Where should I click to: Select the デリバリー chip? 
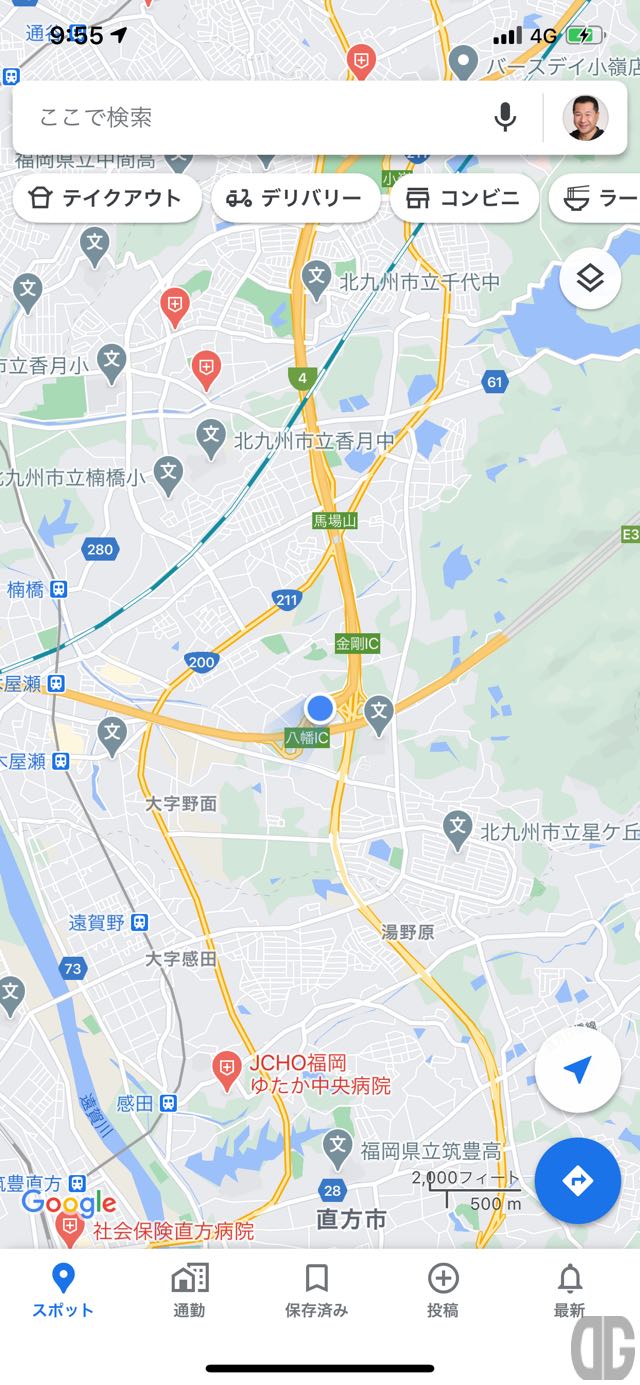[295, 198]
